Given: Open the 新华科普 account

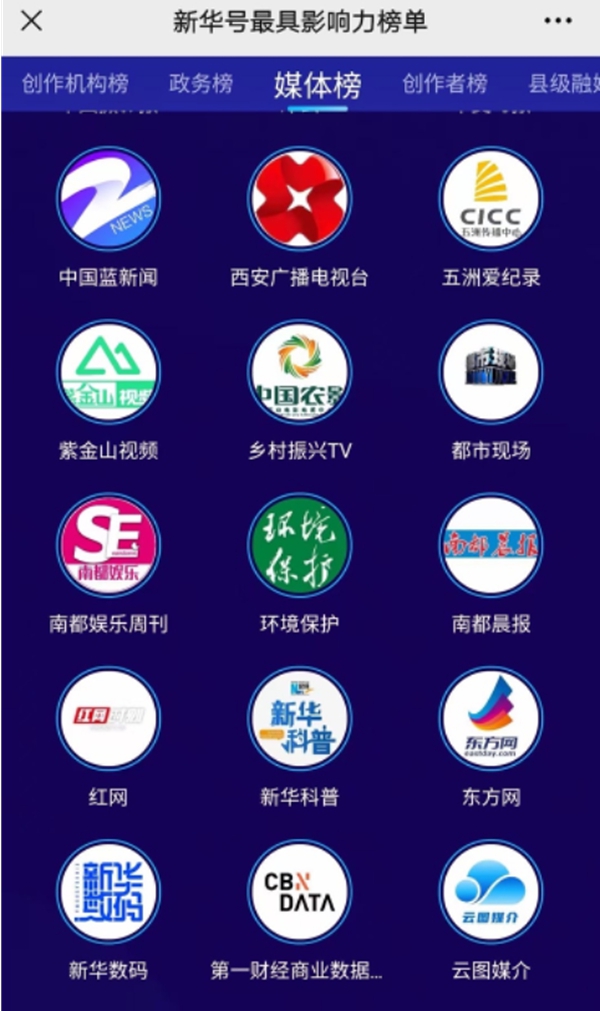Looking at the screenshot, I should pos(299,719).
